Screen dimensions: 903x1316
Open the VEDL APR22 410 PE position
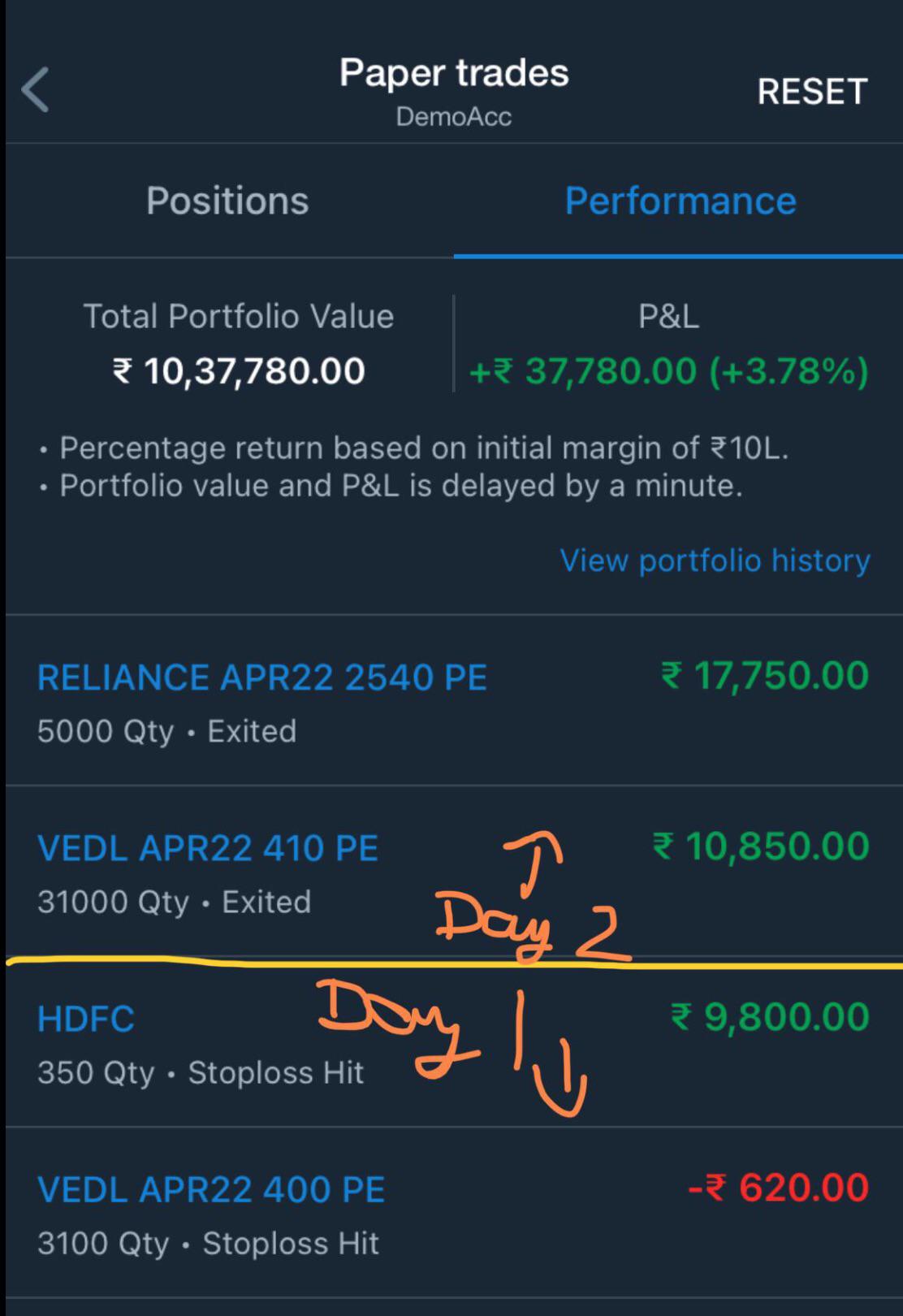209,847
